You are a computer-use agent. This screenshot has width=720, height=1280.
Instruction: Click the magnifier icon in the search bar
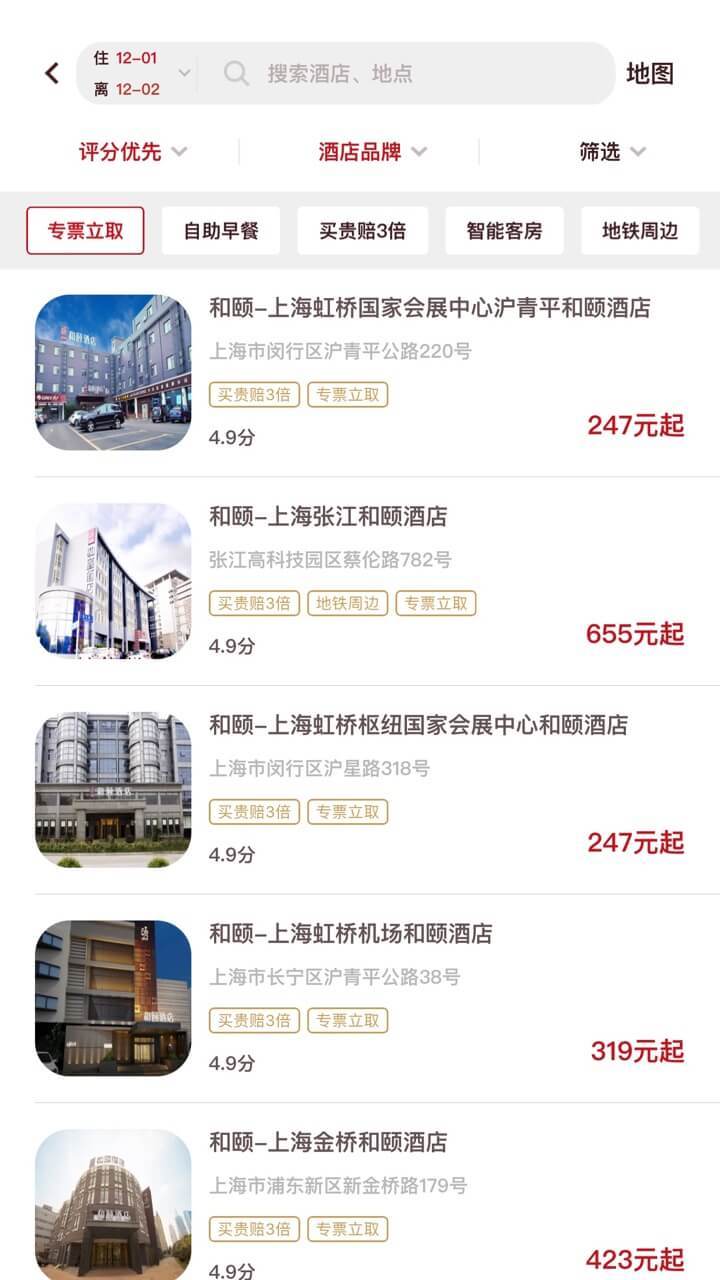(x=234, y=73)
